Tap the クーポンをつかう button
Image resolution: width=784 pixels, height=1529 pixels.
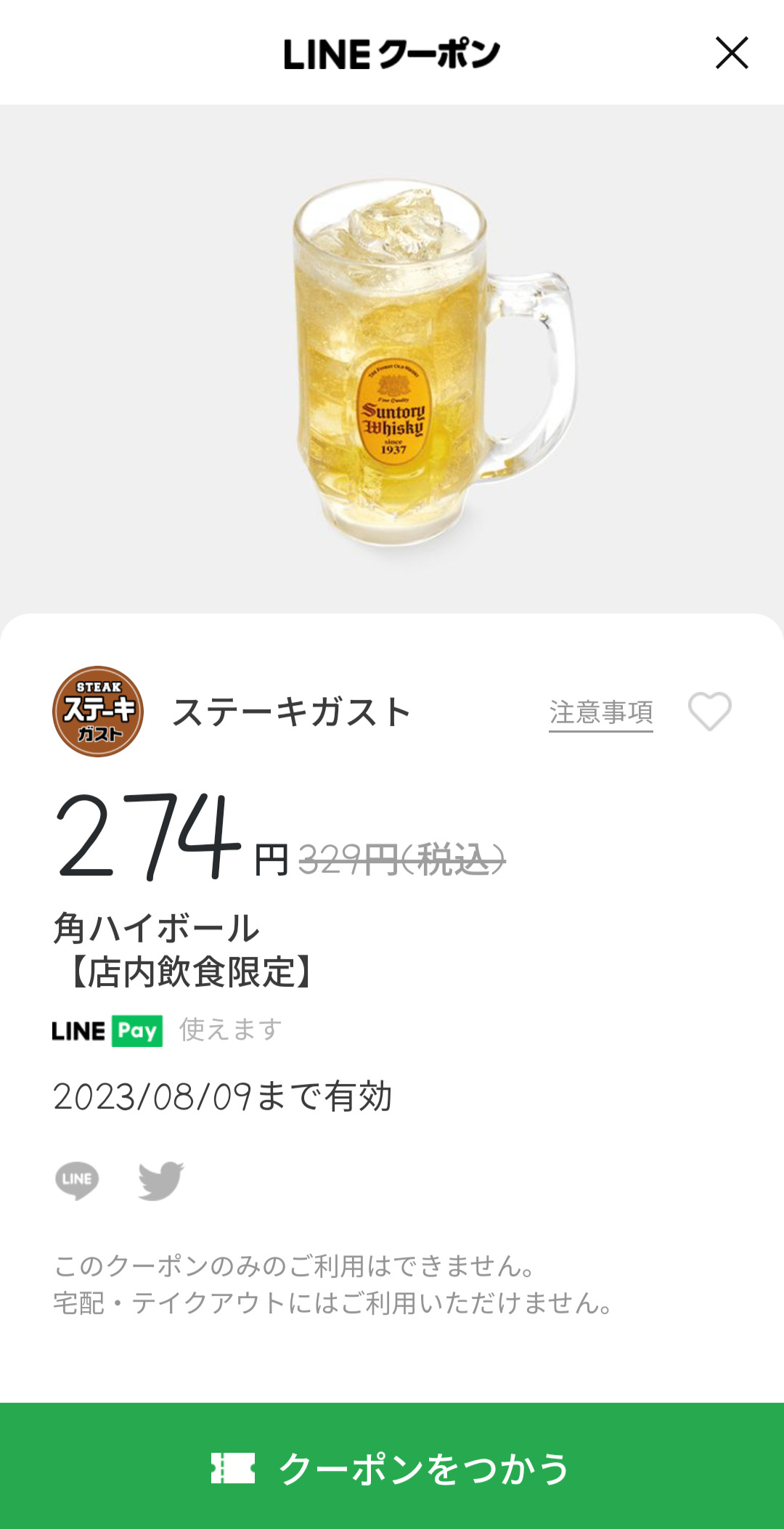pos(392,1467)
